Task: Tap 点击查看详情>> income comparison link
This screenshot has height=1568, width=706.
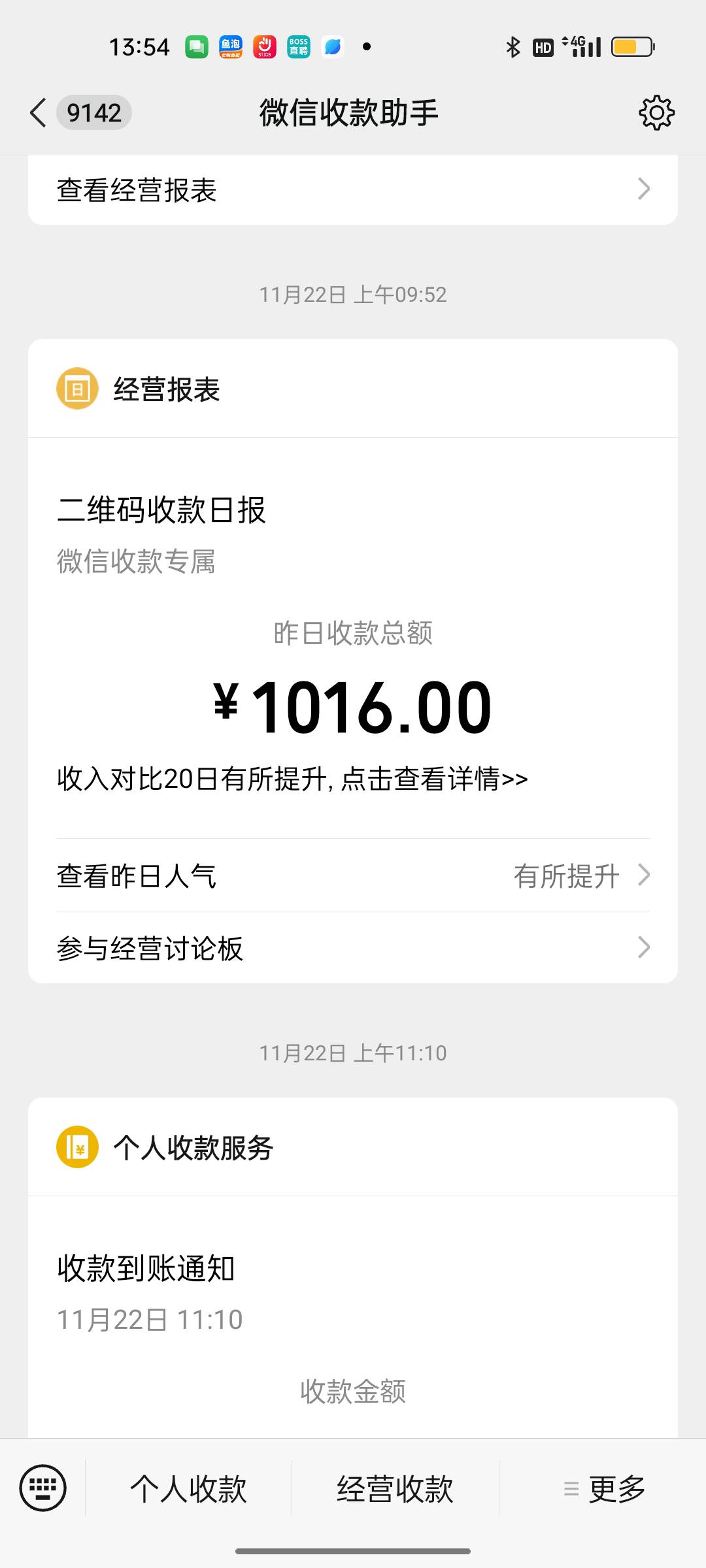Action: [x=434, y=779]
